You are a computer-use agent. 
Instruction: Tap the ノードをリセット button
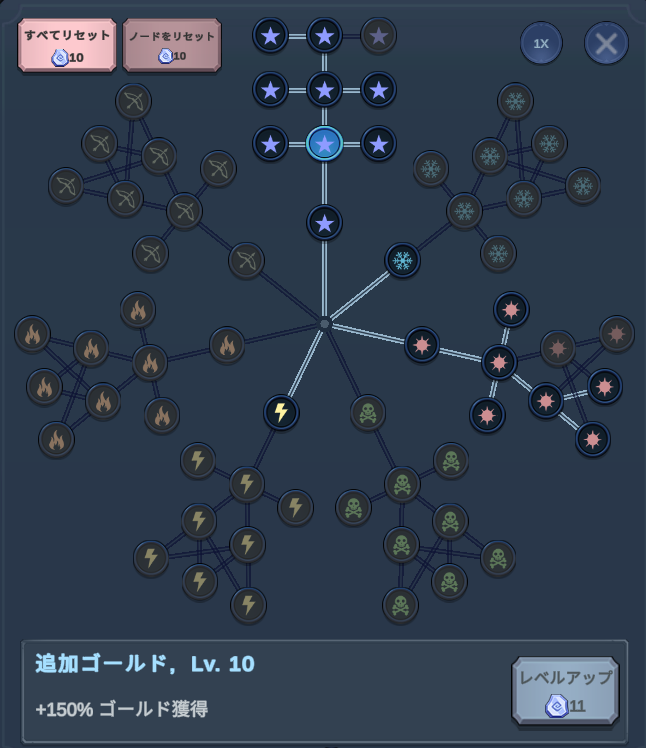pyautogui.click(x=172, y=45)
